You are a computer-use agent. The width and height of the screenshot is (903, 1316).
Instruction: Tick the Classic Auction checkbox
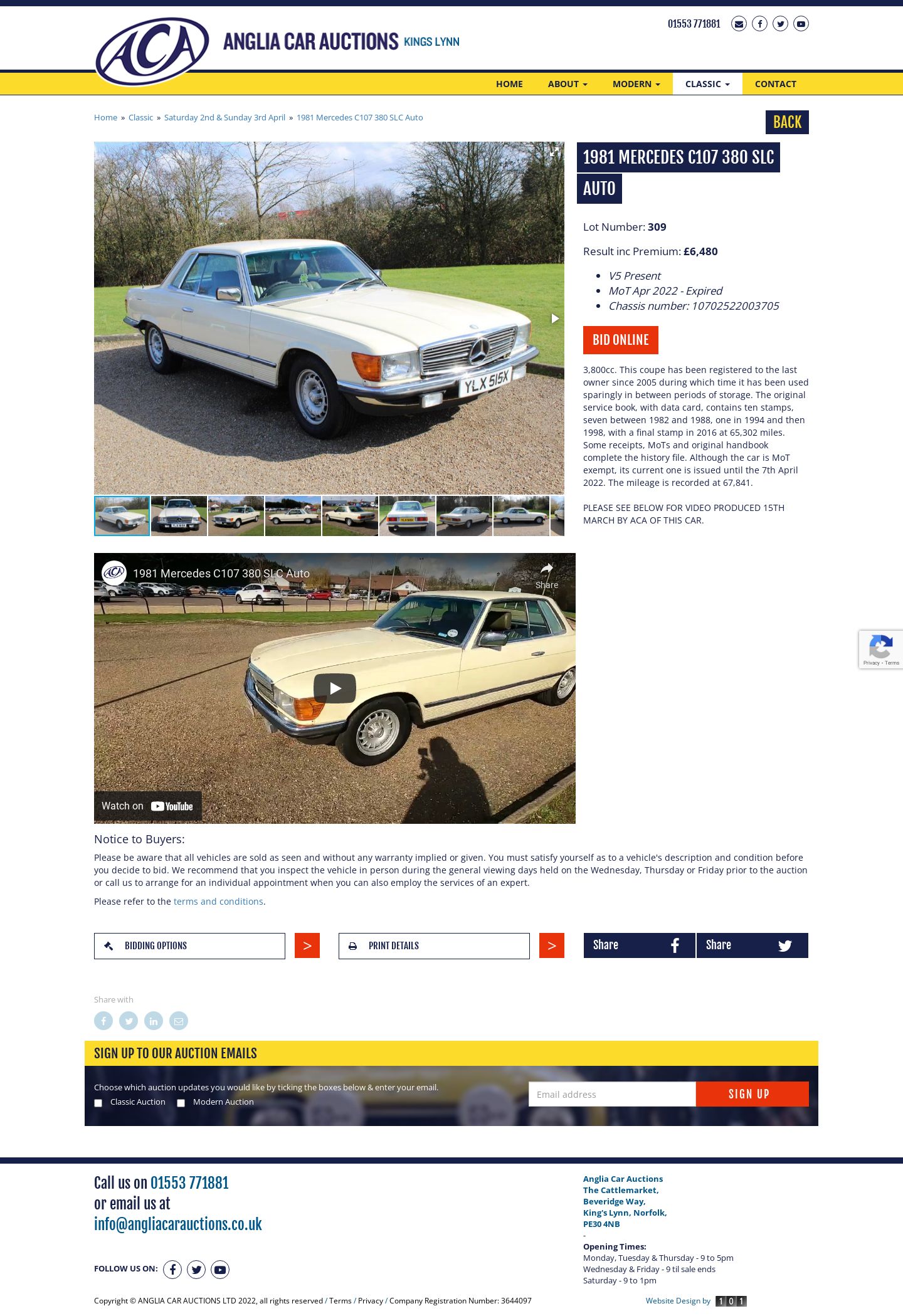98,1103
